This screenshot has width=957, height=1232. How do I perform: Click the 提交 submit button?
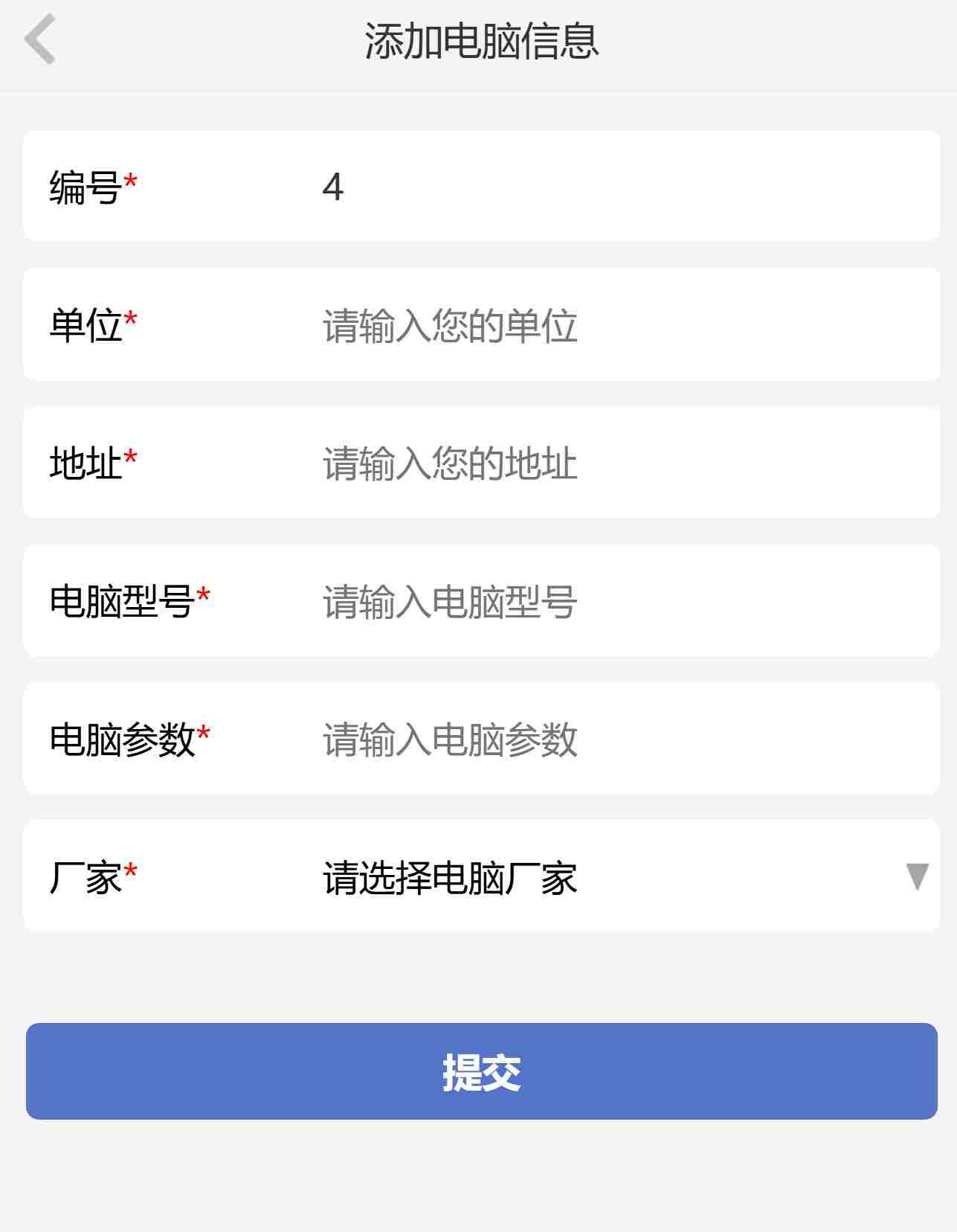(x=478, y=1072)
